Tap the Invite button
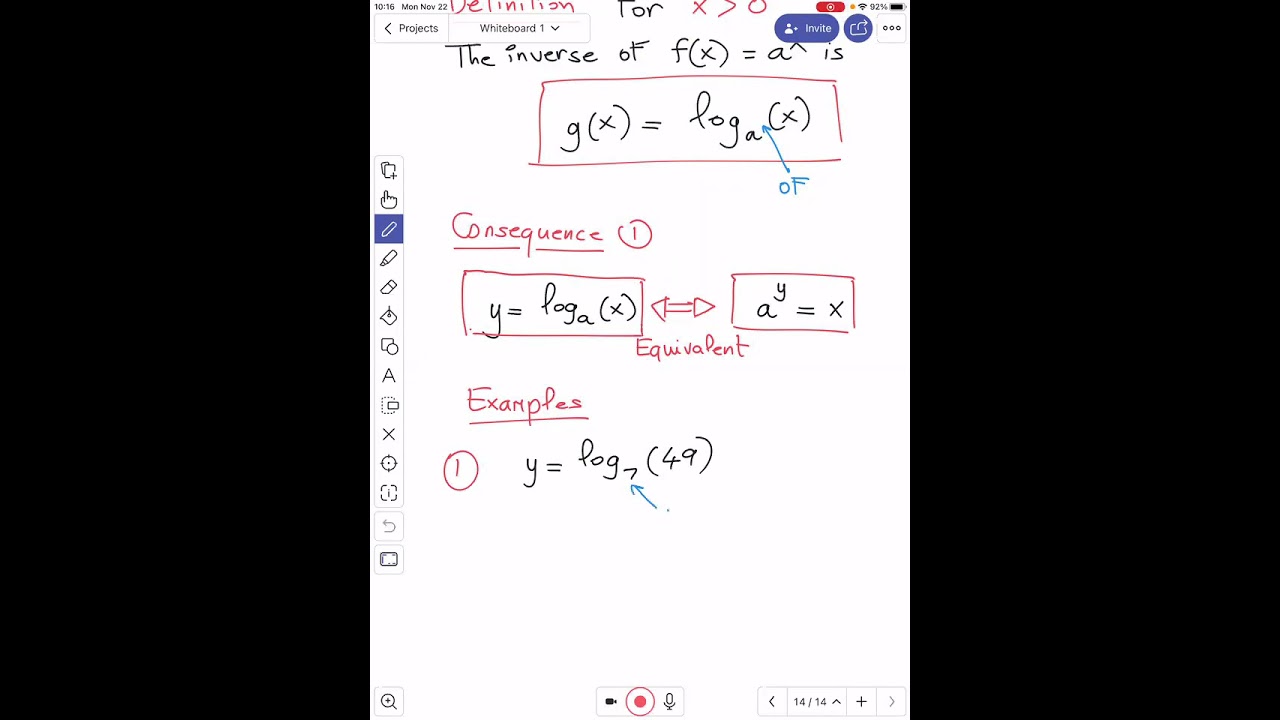 pyautogui.click(x=807, y=28)
